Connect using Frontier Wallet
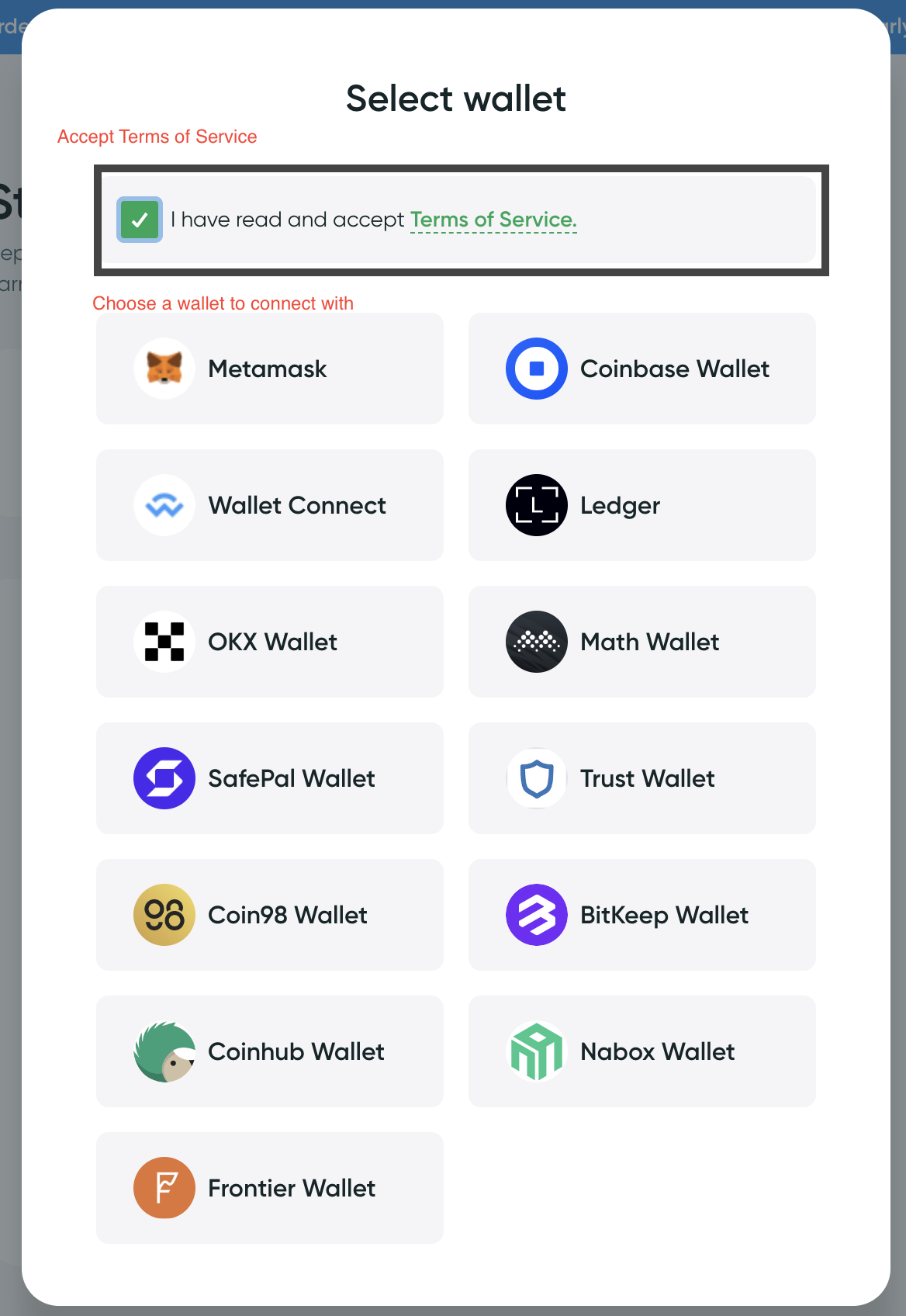This screenshot has height=1316, width=906. 269,1188
